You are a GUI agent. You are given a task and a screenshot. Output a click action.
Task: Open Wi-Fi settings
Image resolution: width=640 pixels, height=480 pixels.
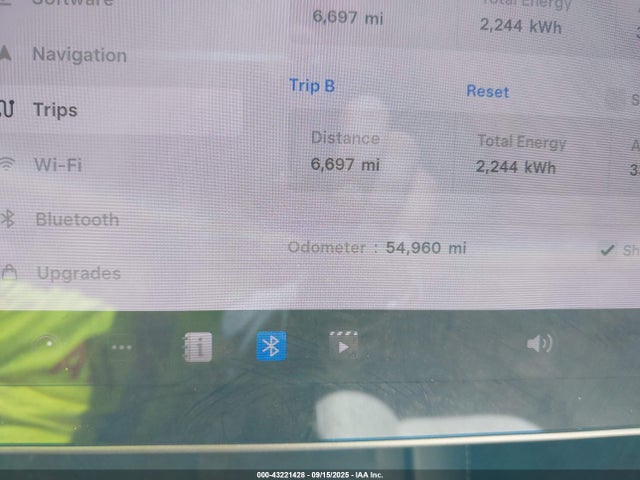(57, 165)
